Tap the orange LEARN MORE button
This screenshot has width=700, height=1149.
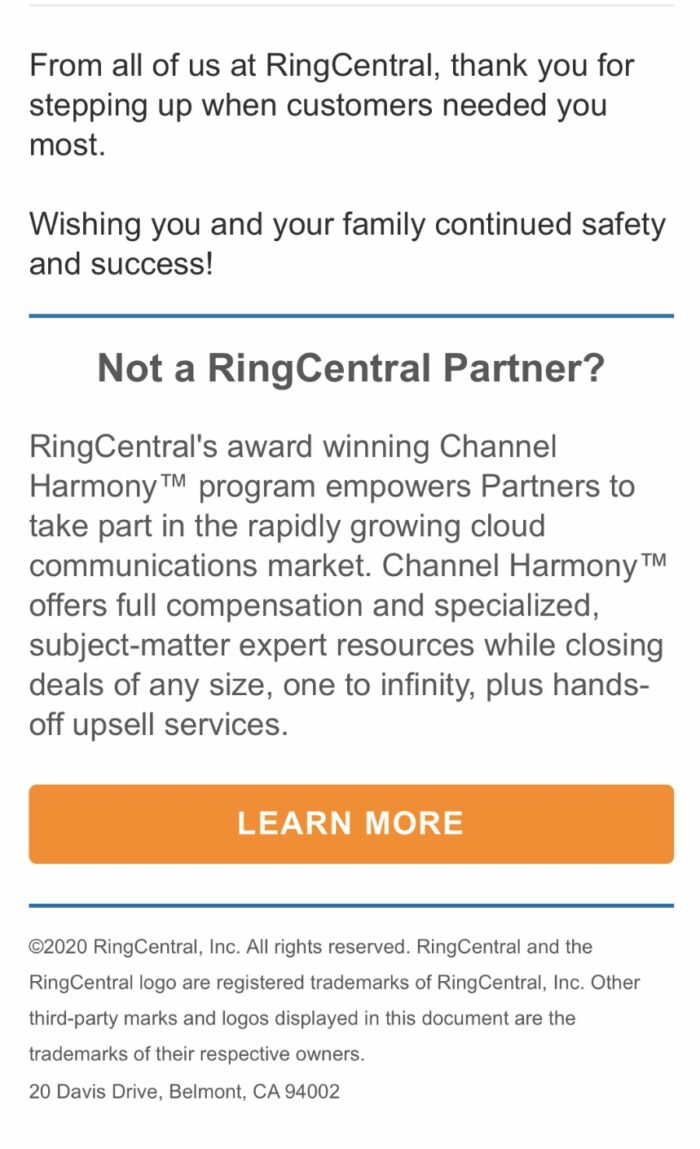coord(350,823)
